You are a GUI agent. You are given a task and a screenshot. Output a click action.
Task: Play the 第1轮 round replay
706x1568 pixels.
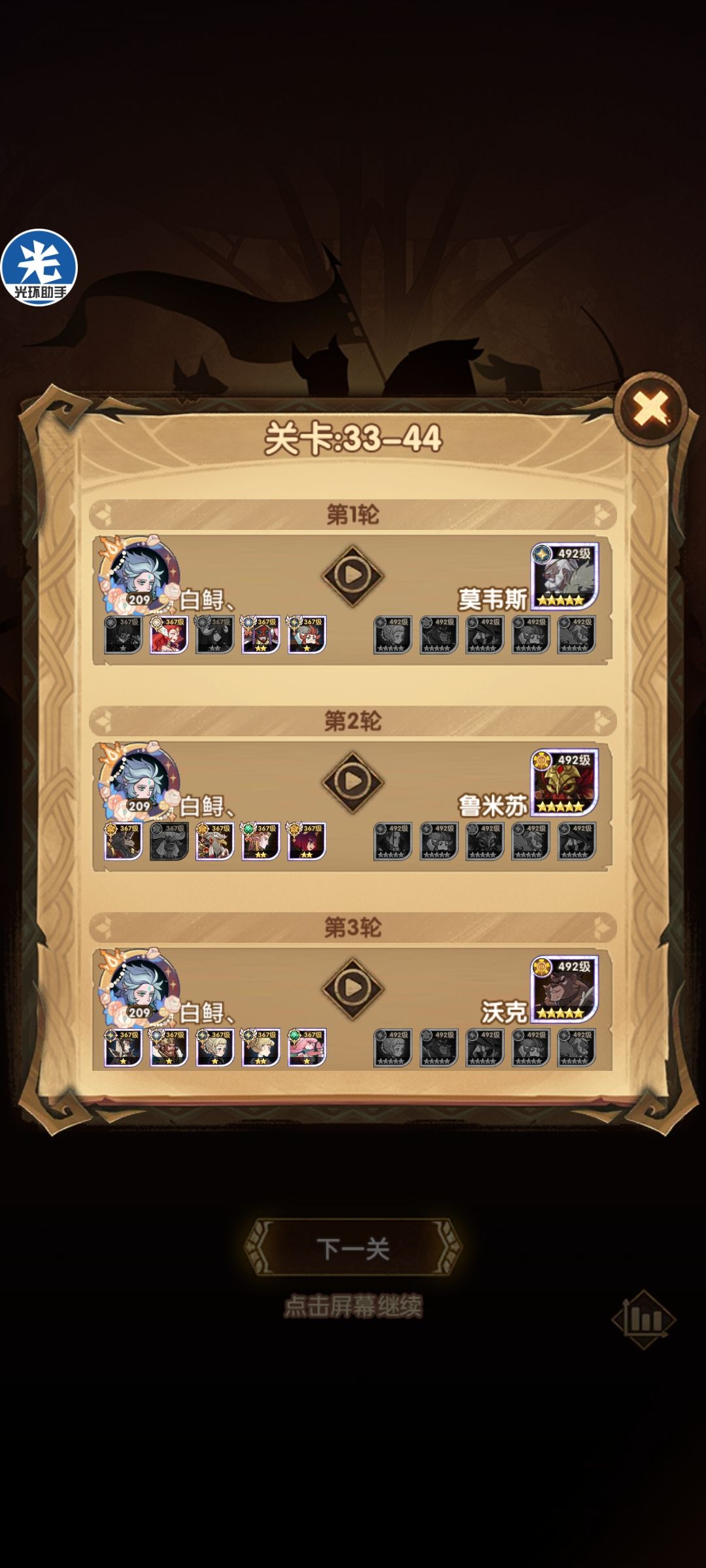coord(353,575)
